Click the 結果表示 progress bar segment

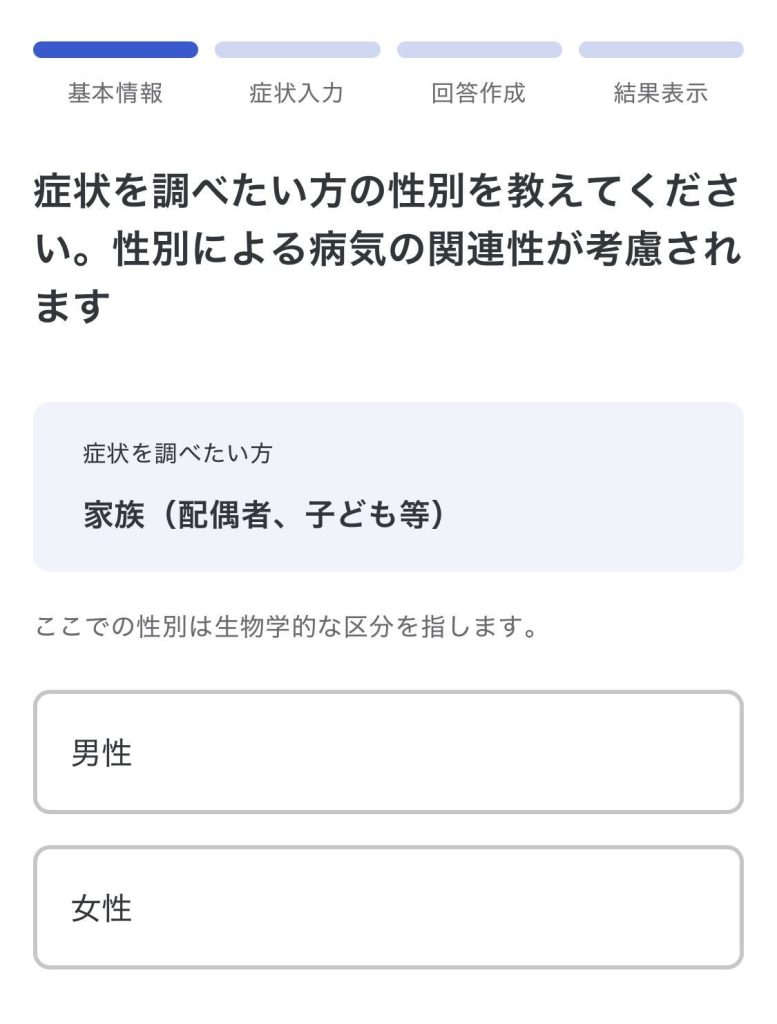pos(660,46)
